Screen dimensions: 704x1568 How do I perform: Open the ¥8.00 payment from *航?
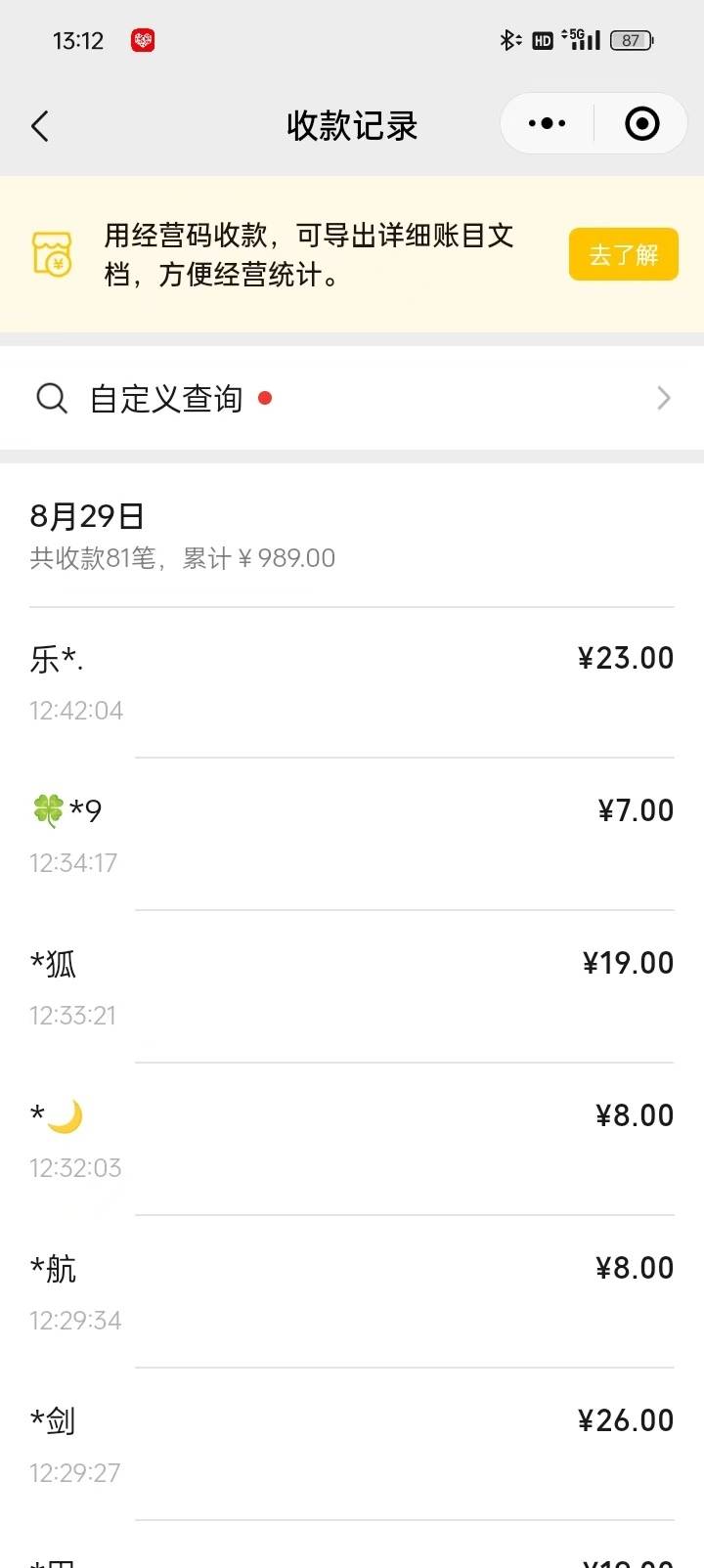pyautogui.click(x=352, y=1292)
